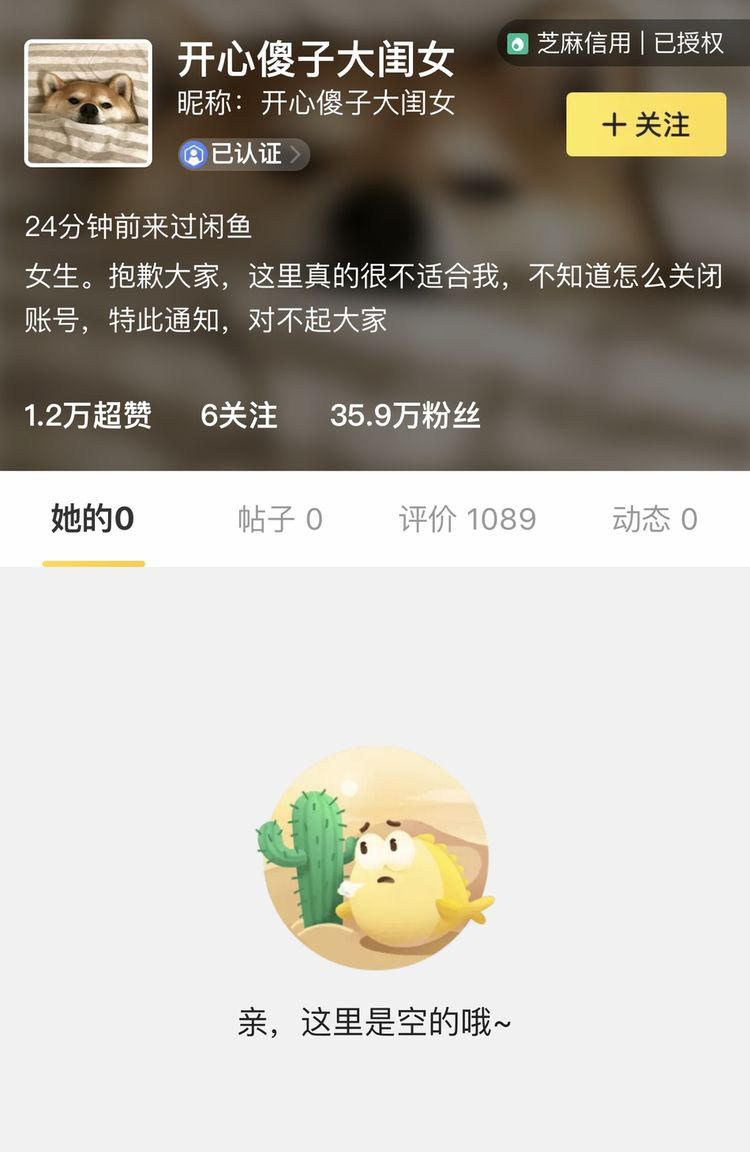View the 6关注 following list
The height and width of the screenshot is (1152, 750).
(x=239, y=415)
